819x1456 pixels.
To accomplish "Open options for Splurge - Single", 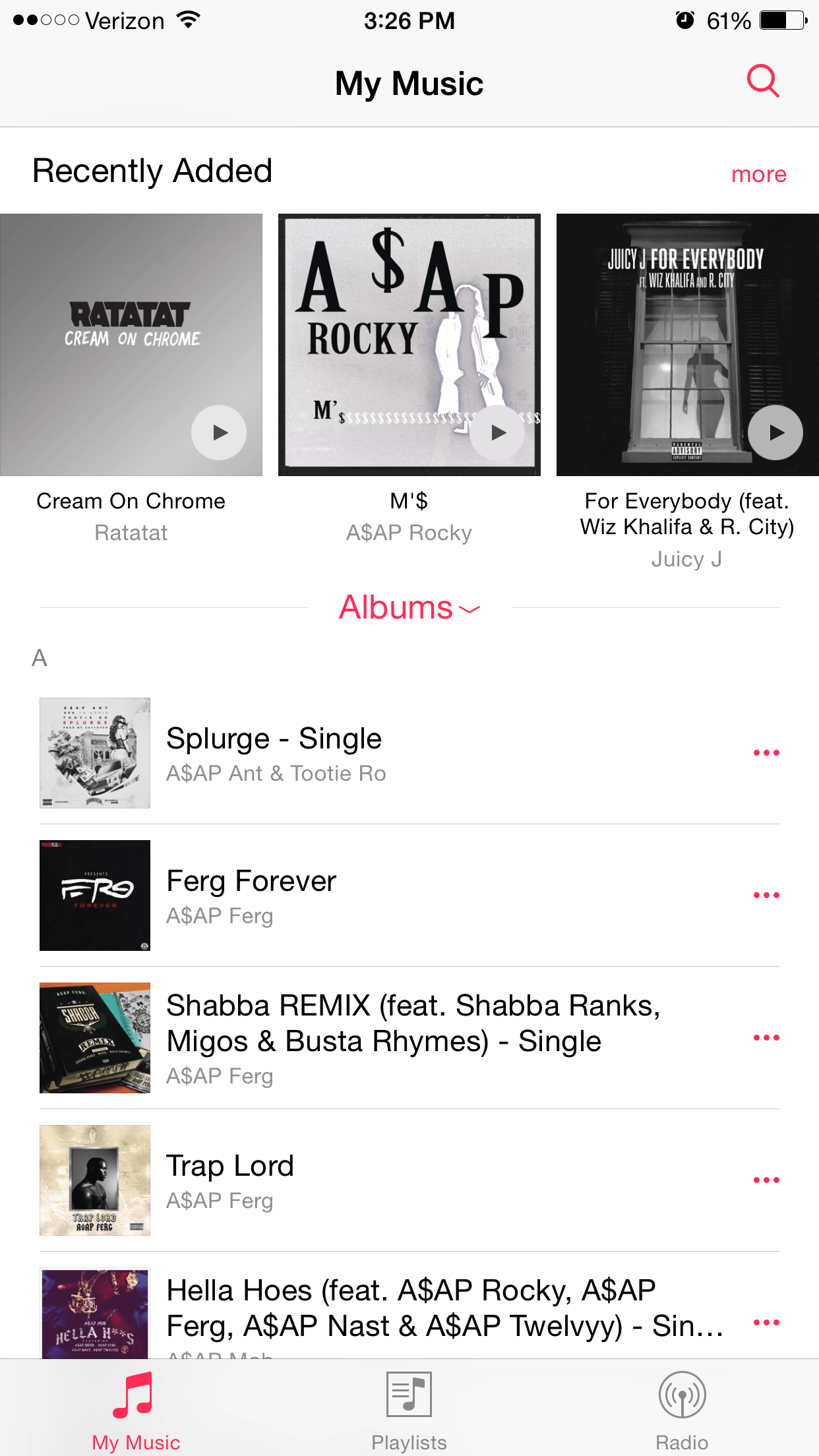I will pos(766,753).
